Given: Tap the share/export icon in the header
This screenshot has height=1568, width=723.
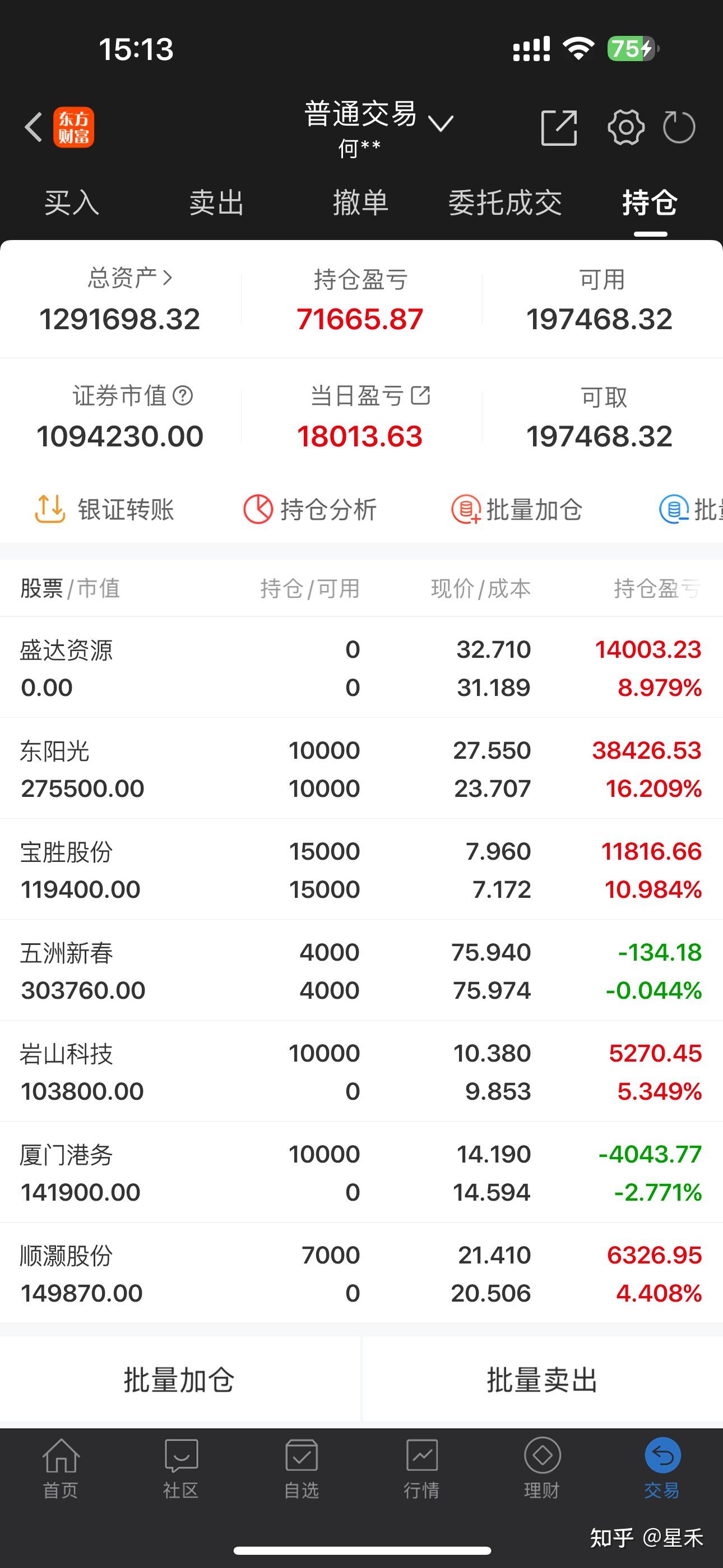Looking at the screenshot, I should tap(559, 127).
